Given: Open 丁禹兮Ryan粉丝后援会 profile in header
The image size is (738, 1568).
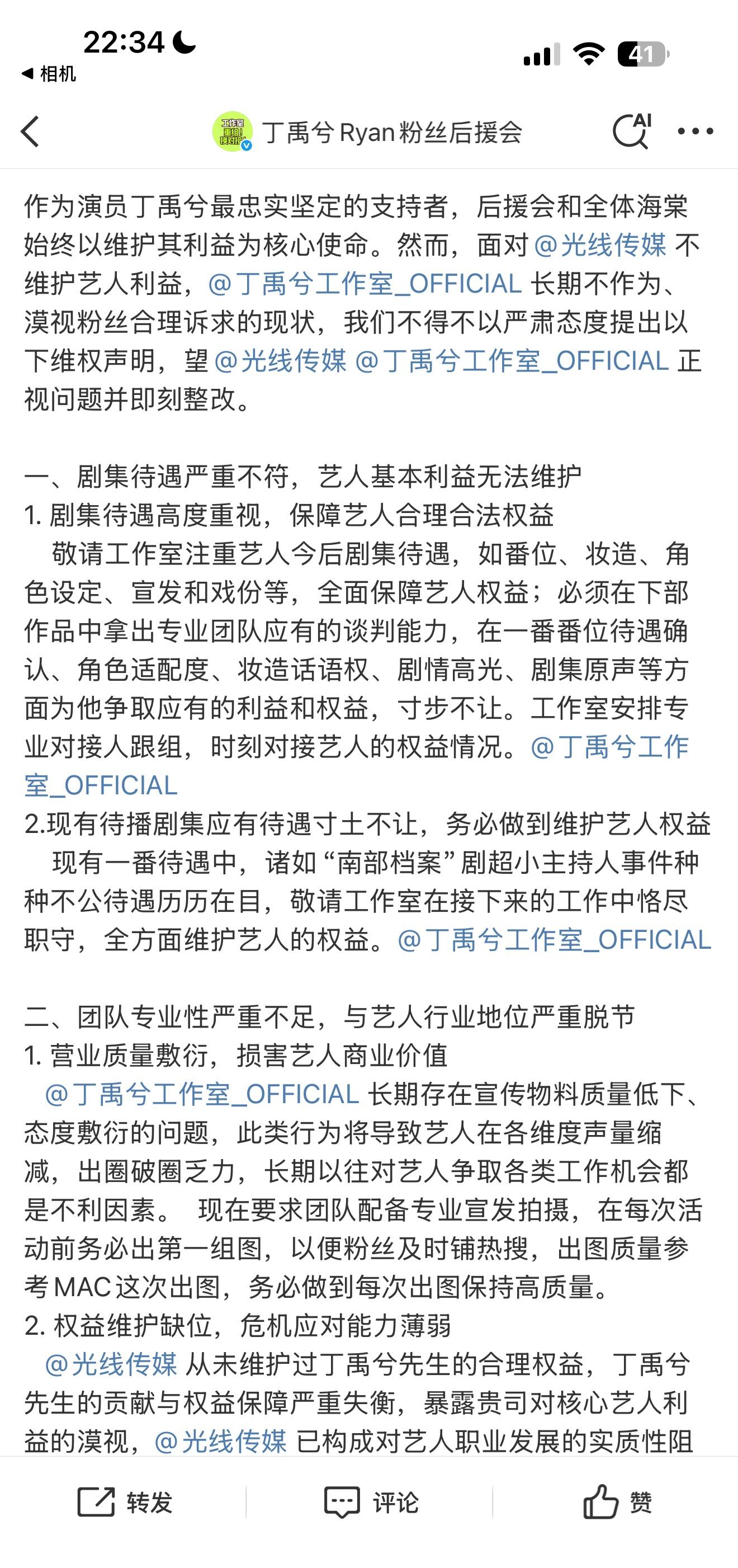Looking at the screenshot, I should pos(367,131).
